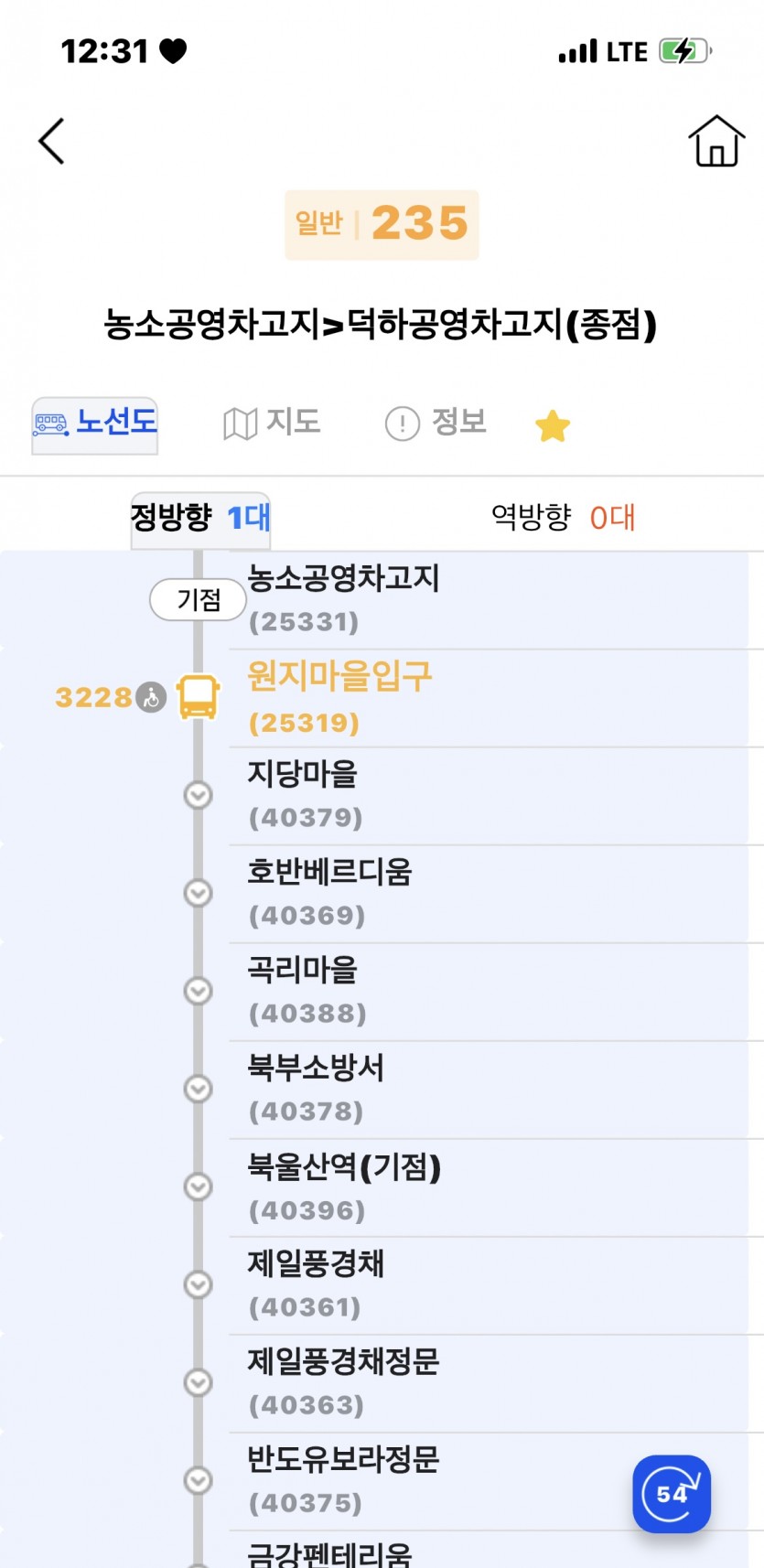This screenshot has height=1568, width=764.
Task: Open the home icon
Action: [716, 142]
